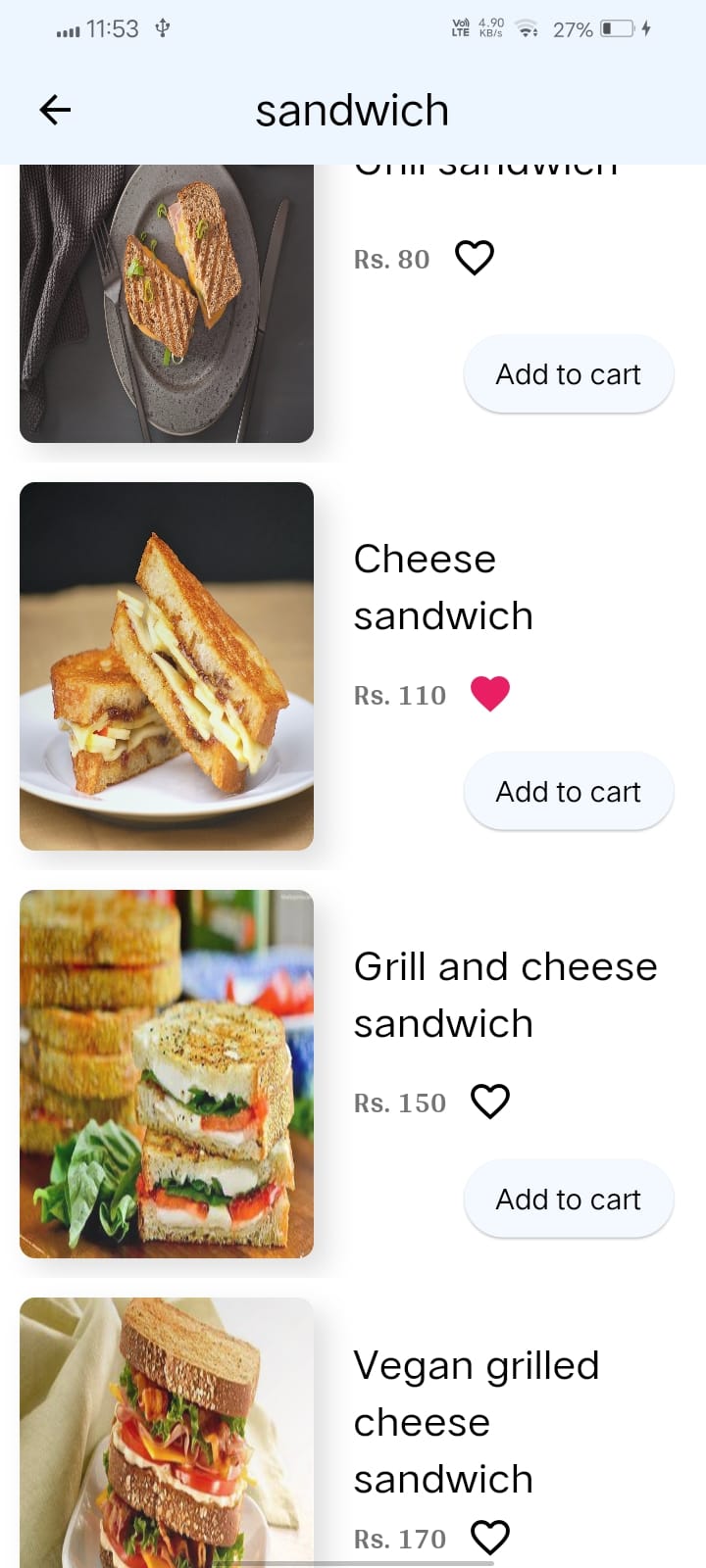706x1568 pixels.
Task: Tap the Vegan grilled cheese sandwich image
Action: coord(167,1431)
